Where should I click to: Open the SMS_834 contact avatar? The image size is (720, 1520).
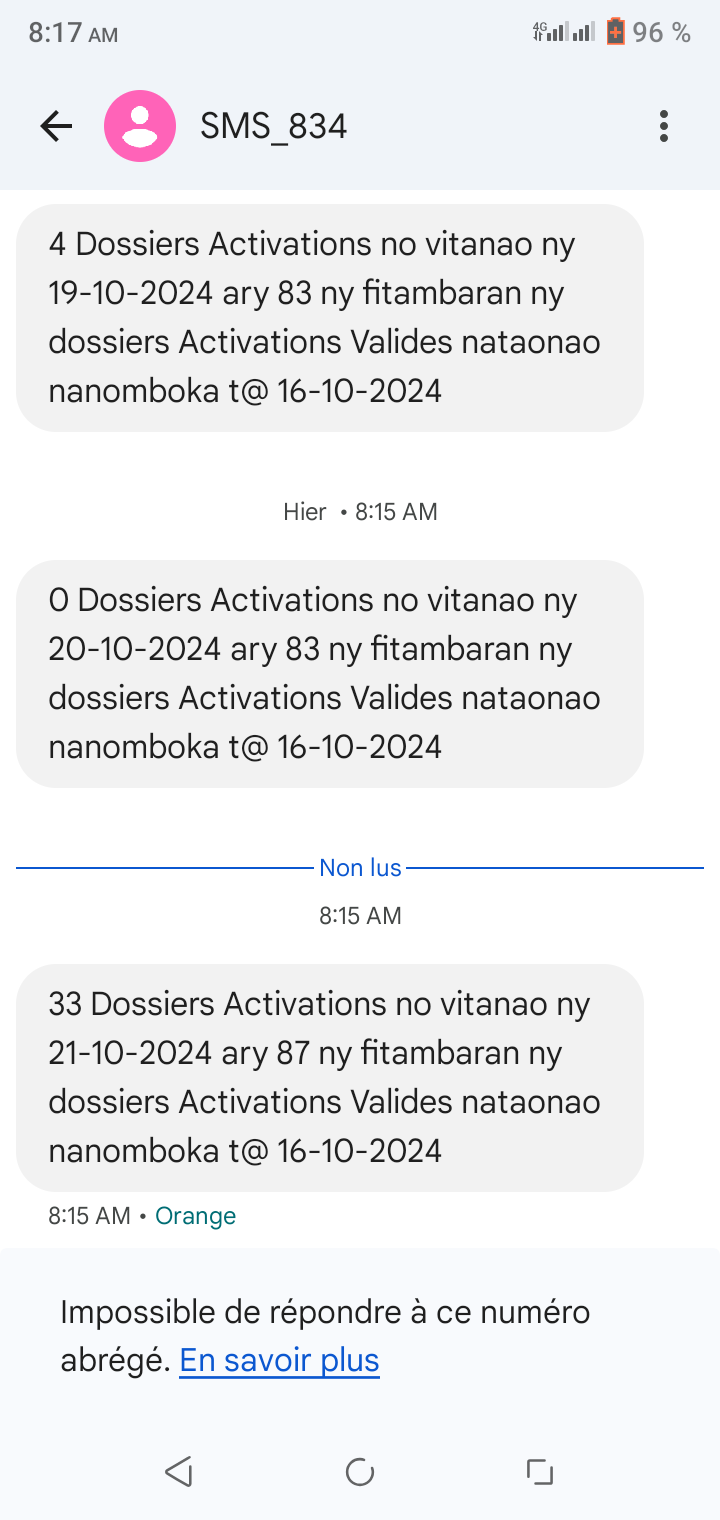coord(140,126)
